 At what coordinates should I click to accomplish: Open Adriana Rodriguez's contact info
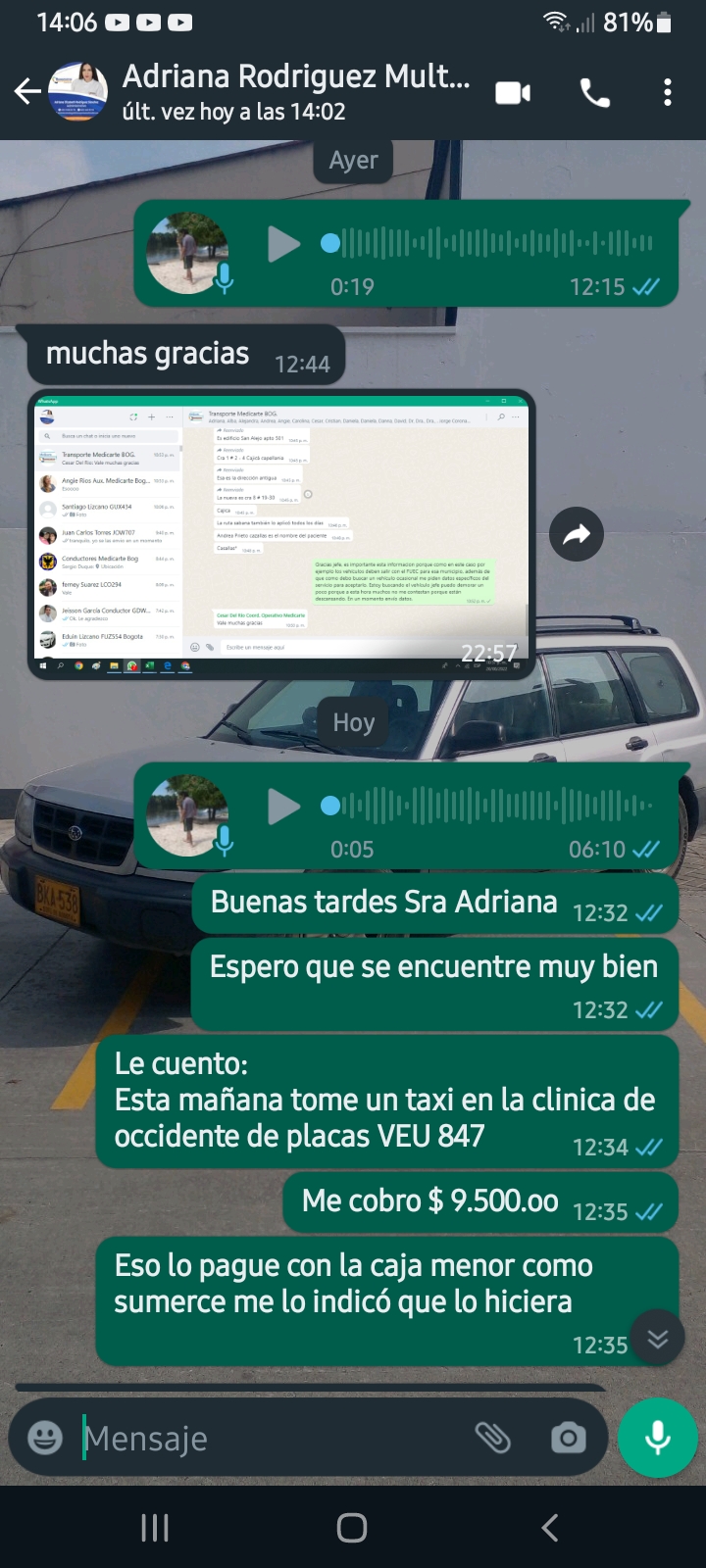coord(294,92)
